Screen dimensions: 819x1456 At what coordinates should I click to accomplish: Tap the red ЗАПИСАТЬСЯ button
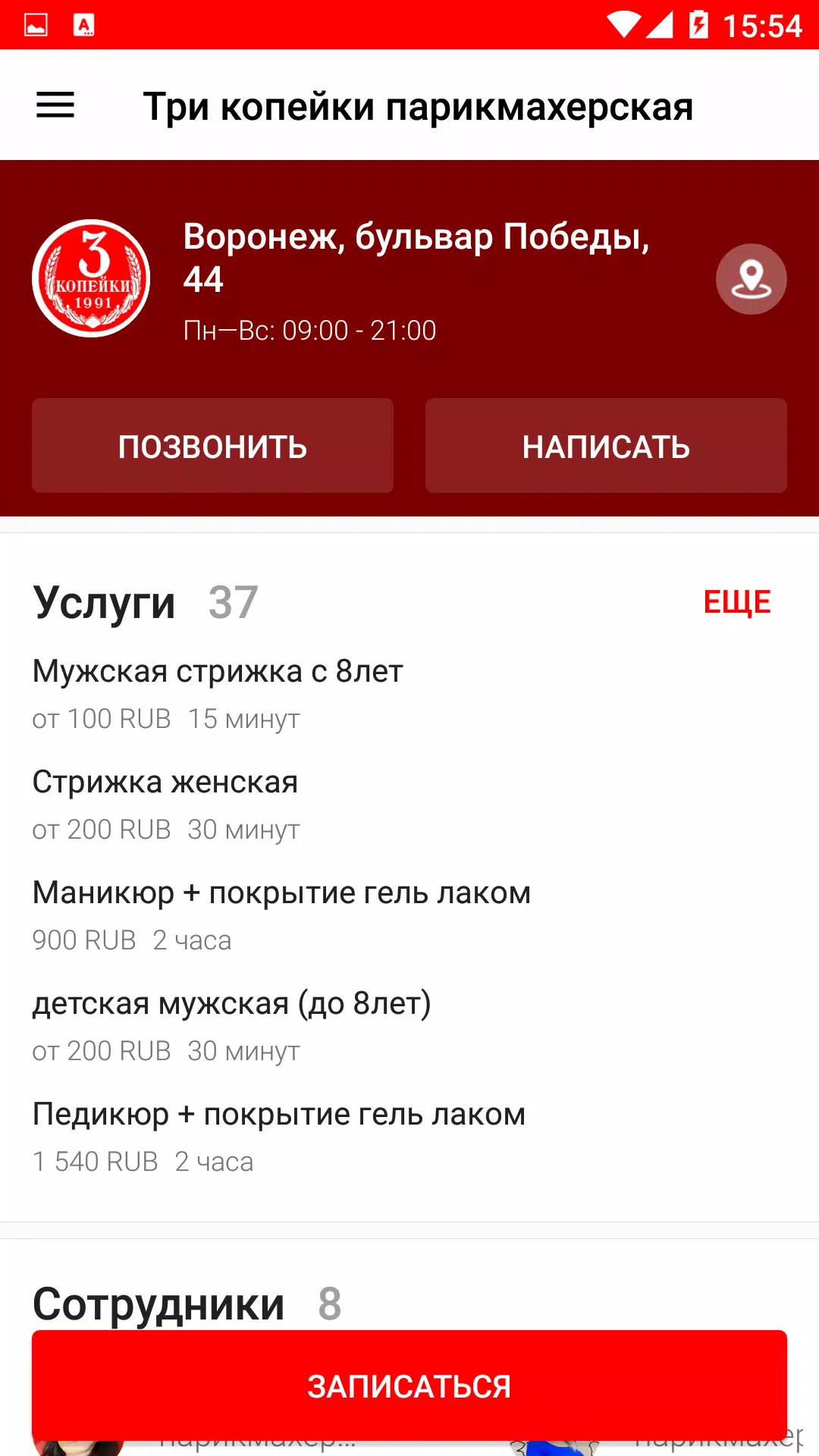(x=409, y=1386)
